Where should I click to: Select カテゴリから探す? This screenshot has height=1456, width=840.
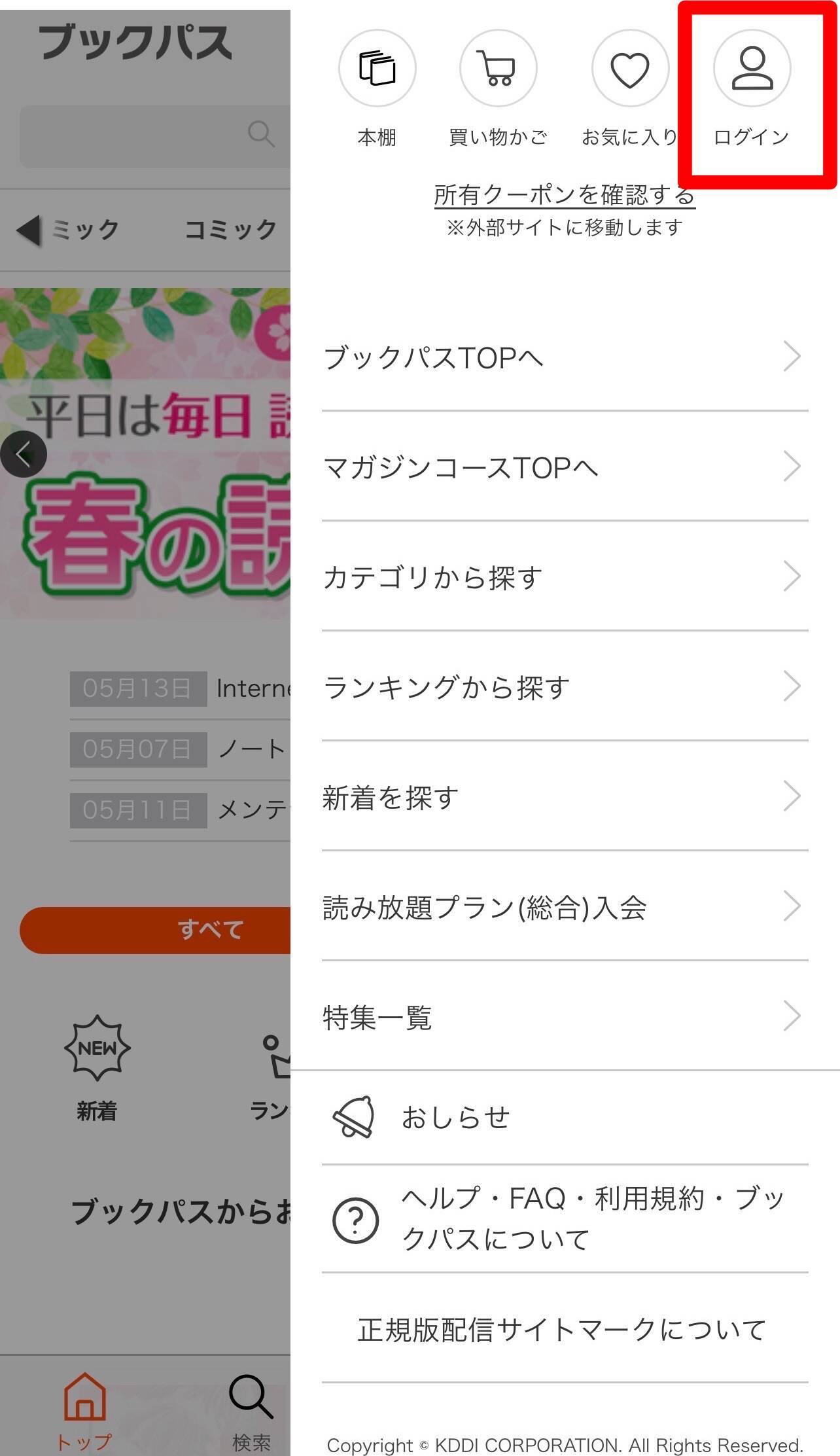pos(564,577)
